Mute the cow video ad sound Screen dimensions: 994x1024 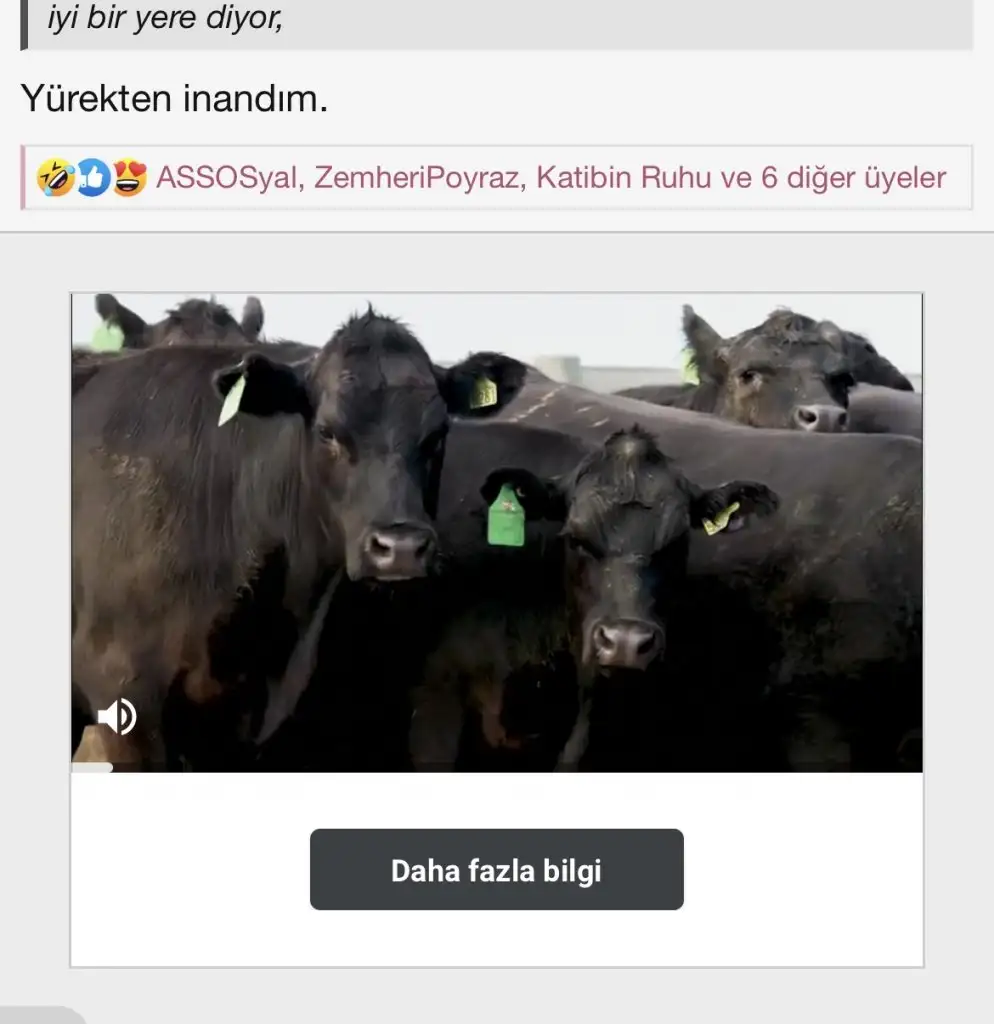coord(117,716)
